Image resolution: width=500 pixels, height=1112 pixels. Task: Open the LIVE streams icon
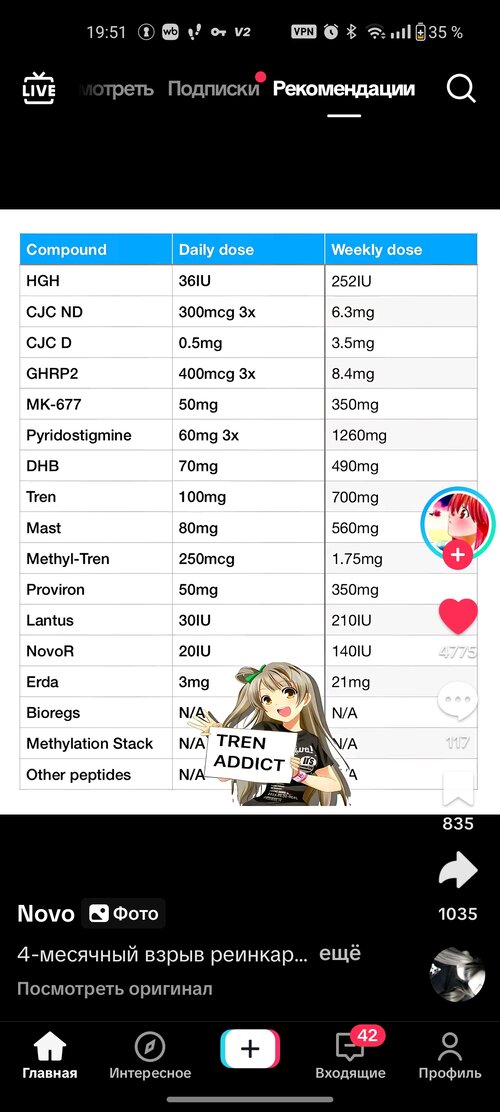click(x=38, y=89)
